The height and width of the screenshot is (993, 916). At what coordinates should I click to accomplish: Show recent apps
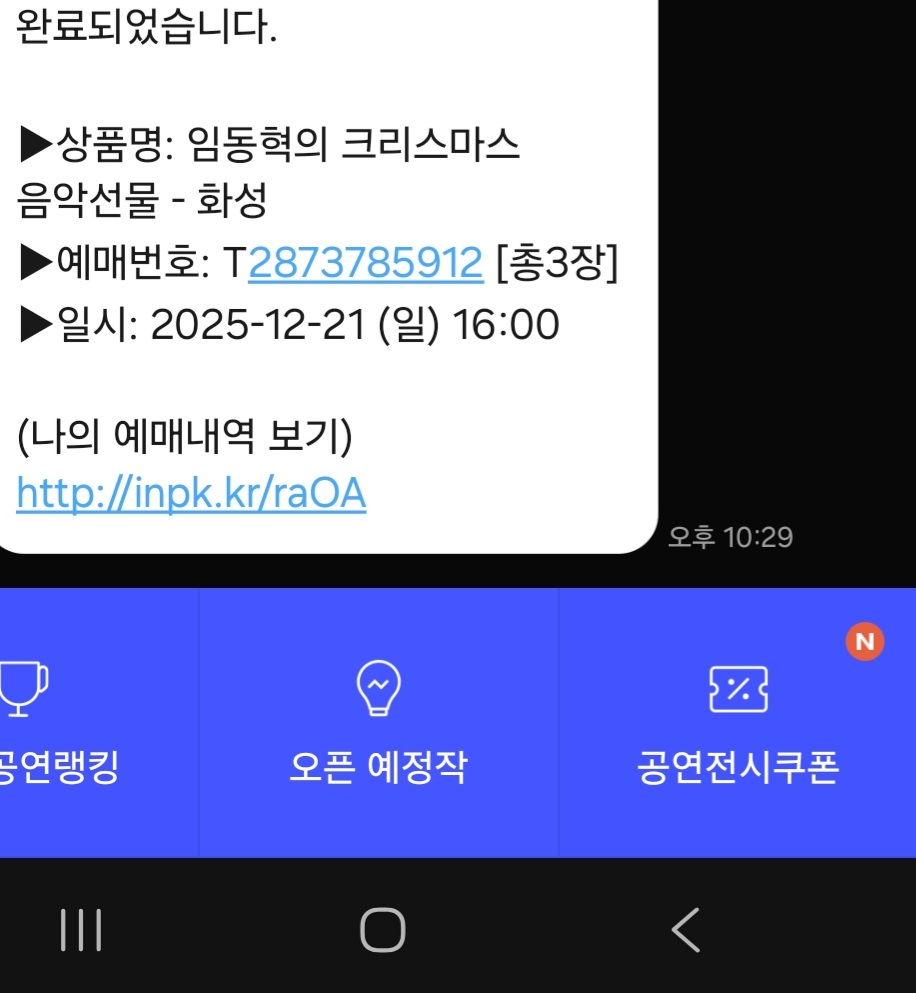coord(81,930)
